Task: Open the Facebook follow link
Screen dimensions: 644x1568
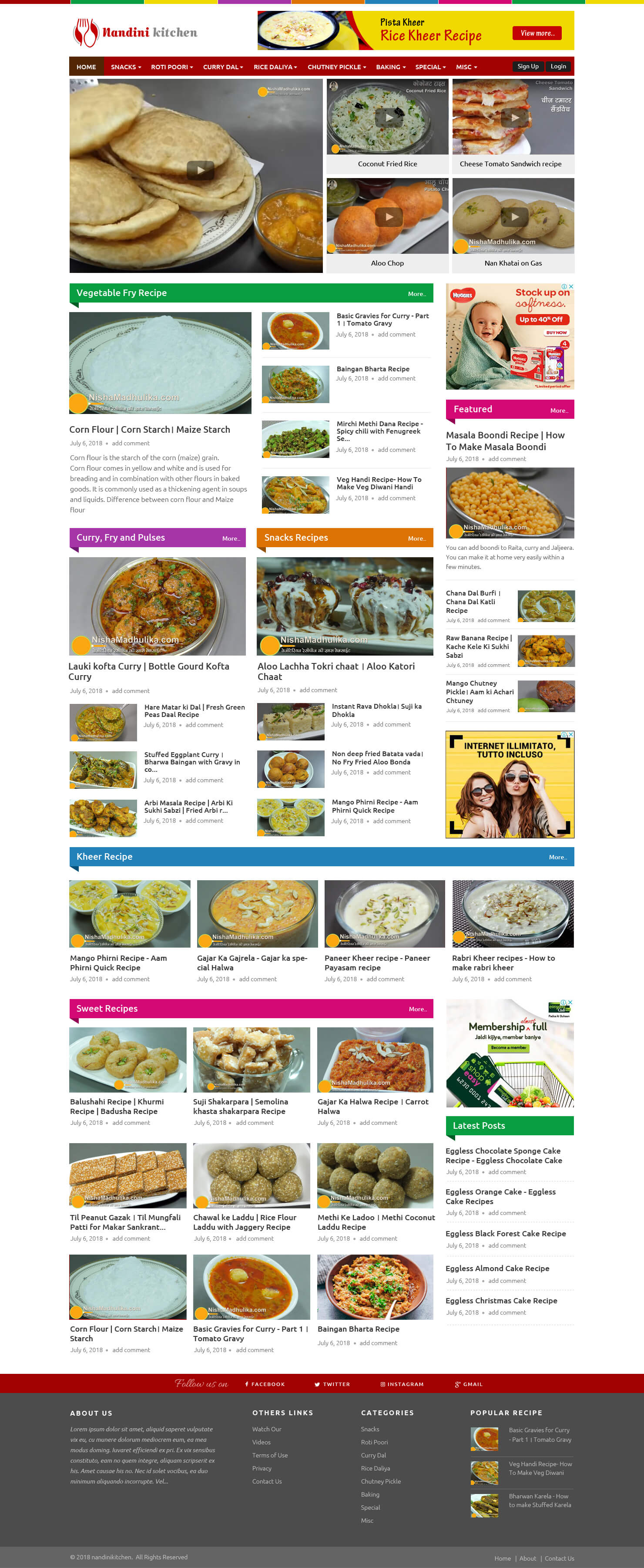Action: coord(265,1384)
